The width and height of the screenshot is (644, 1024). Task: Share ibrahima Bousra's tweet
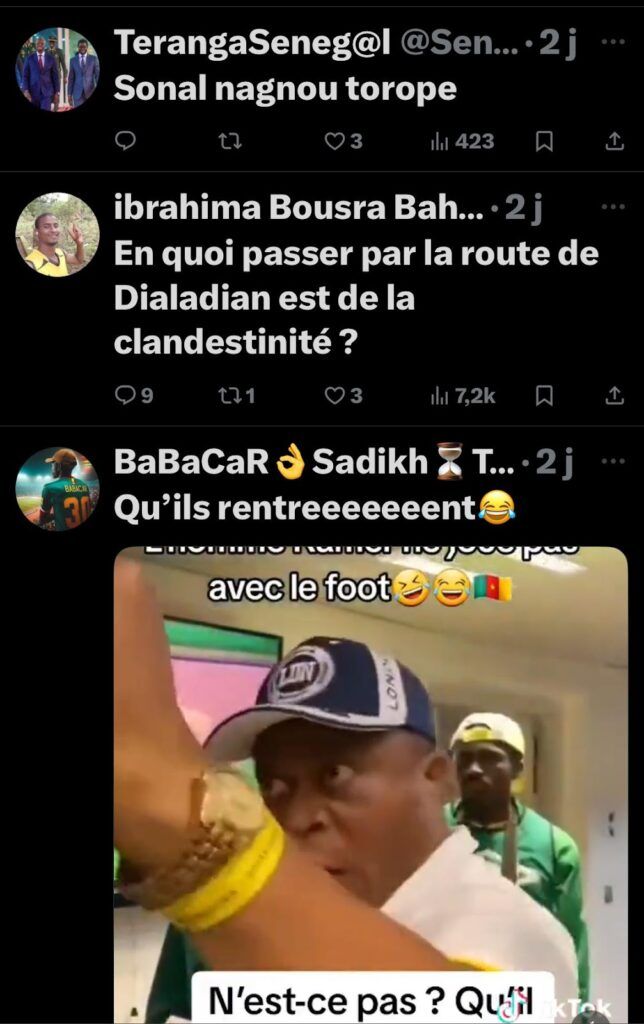[615, 396]
